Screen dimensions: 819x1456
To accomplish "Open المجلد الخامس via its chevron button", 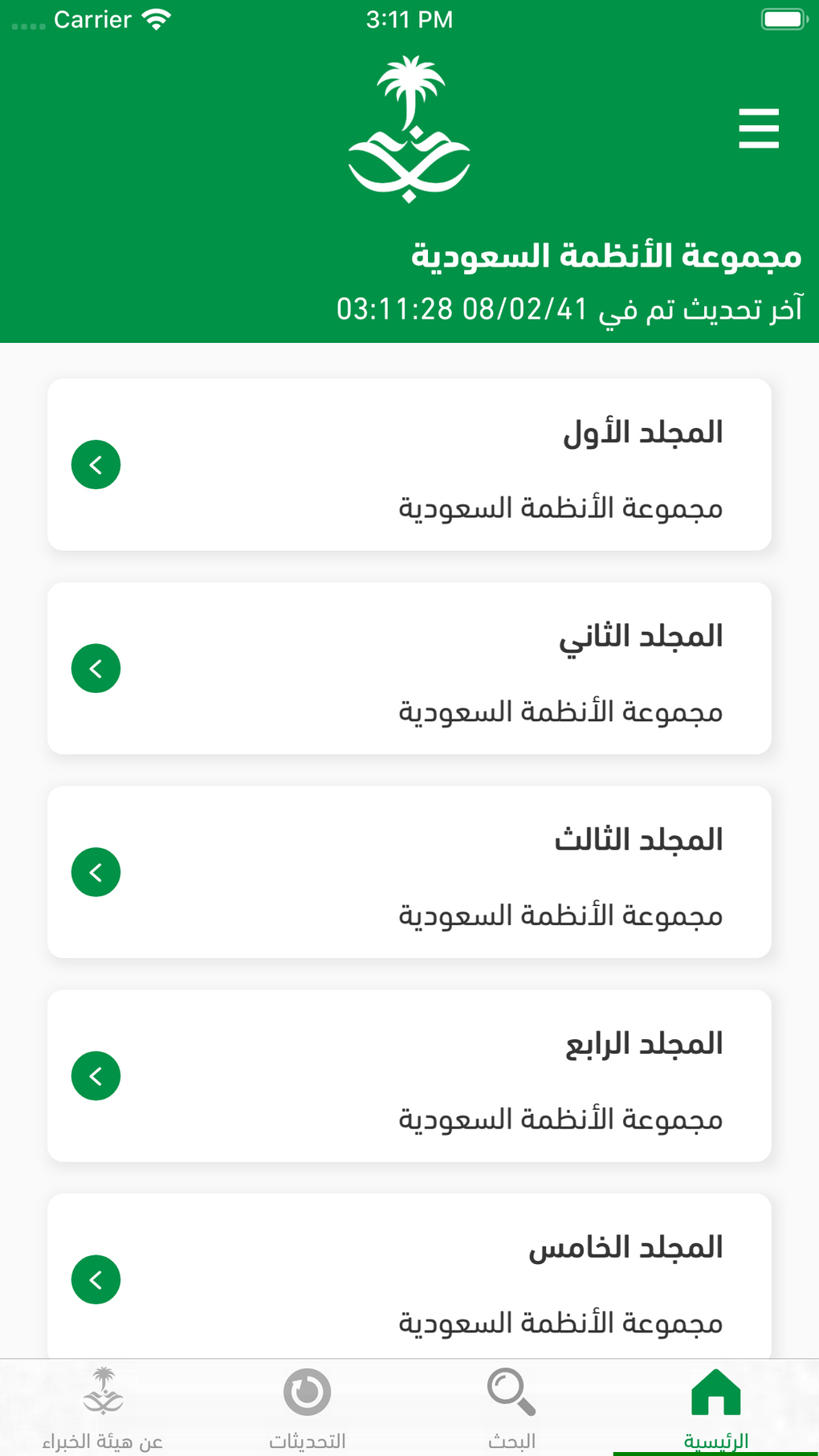I will point(96,1279).
